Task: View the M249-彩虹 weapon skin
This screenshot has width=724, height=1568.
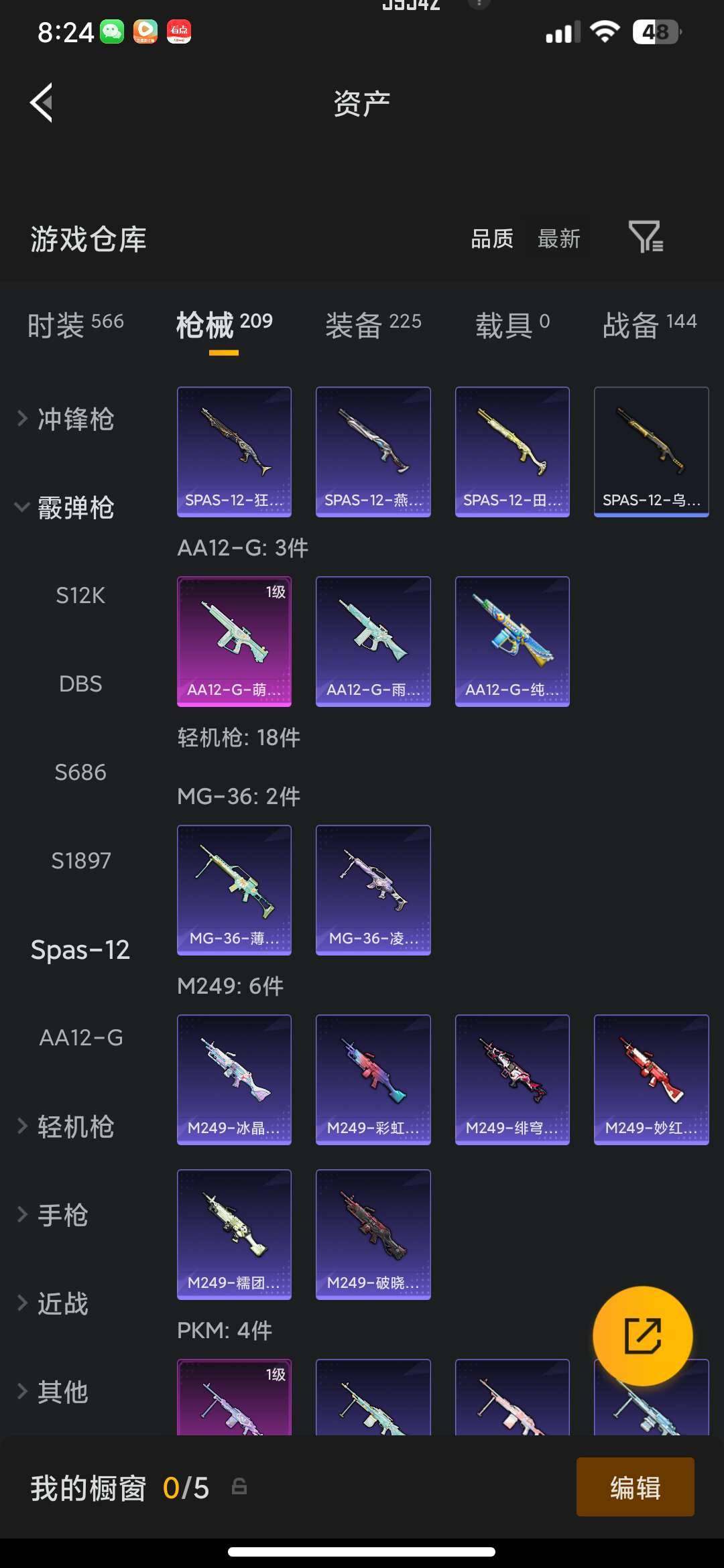Action: pos(373,1080)
